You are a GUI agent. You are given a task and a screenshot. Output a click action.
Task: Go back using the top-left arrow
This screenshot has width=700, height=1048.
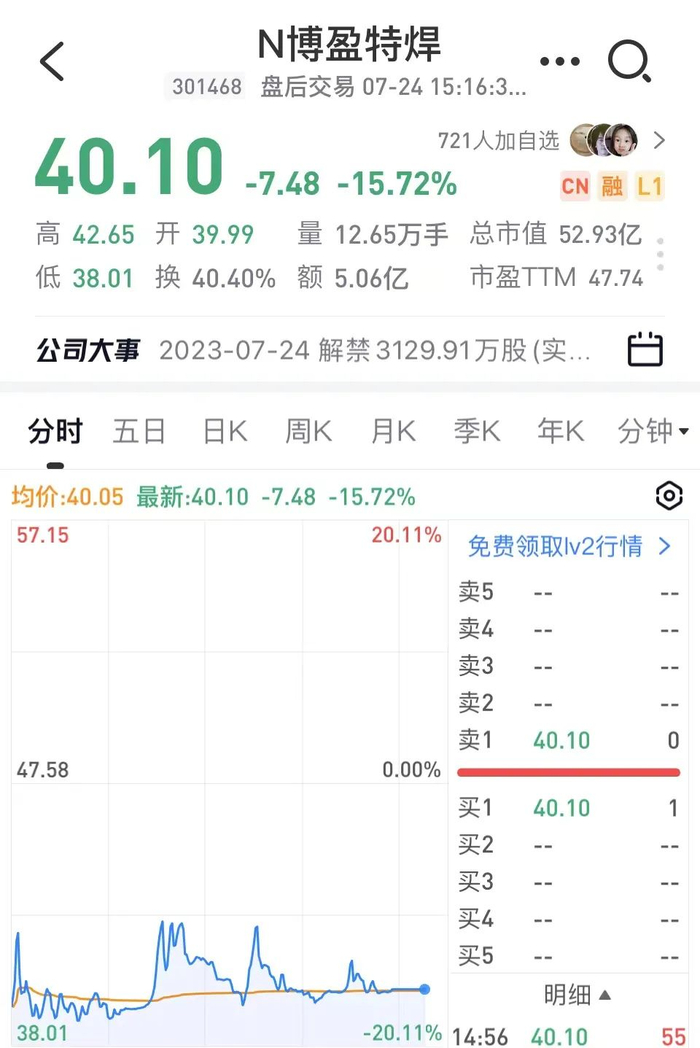[x=52, y=61]
